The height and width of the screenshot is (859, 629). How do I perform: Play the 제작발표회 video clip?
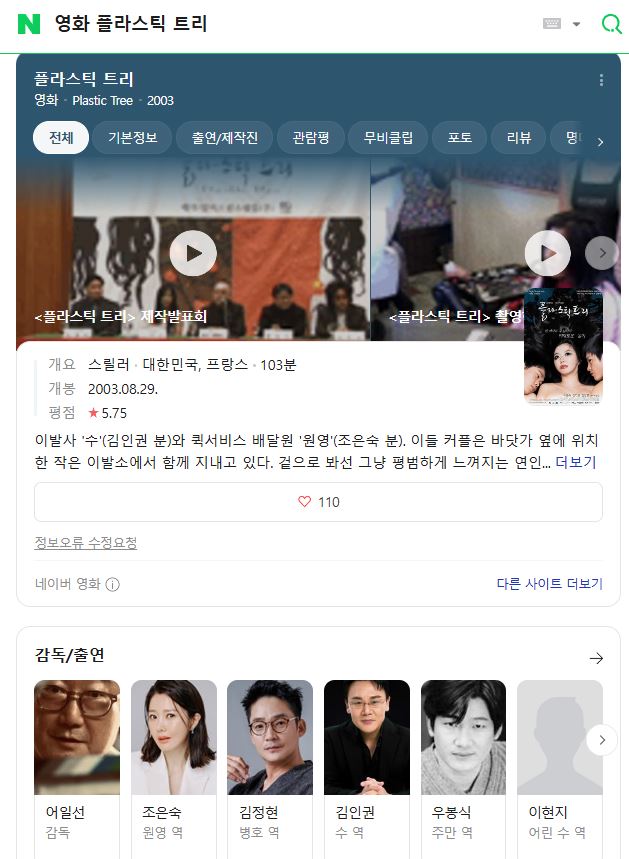[193, 253]
